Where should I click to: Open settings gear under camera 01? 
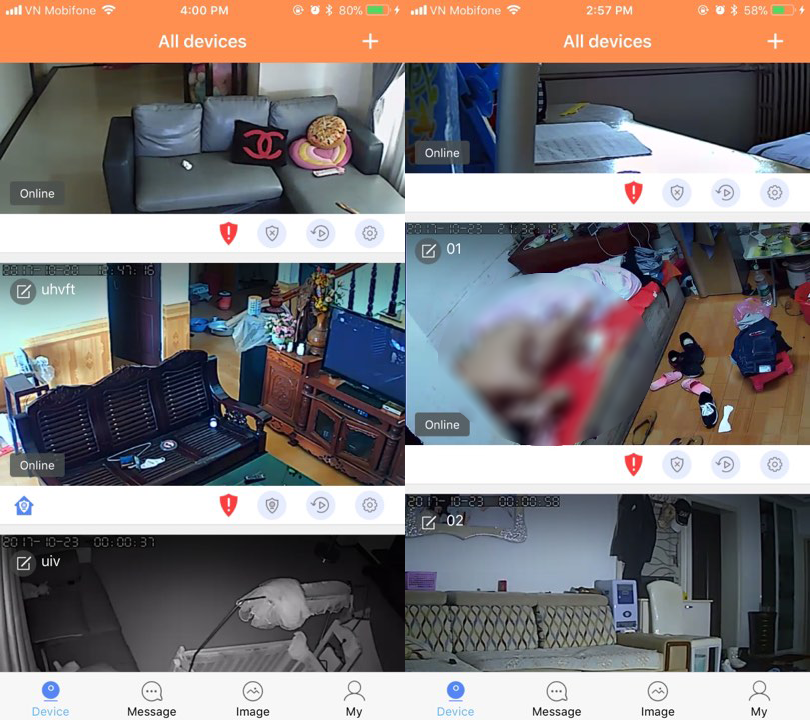click(774, 464)
